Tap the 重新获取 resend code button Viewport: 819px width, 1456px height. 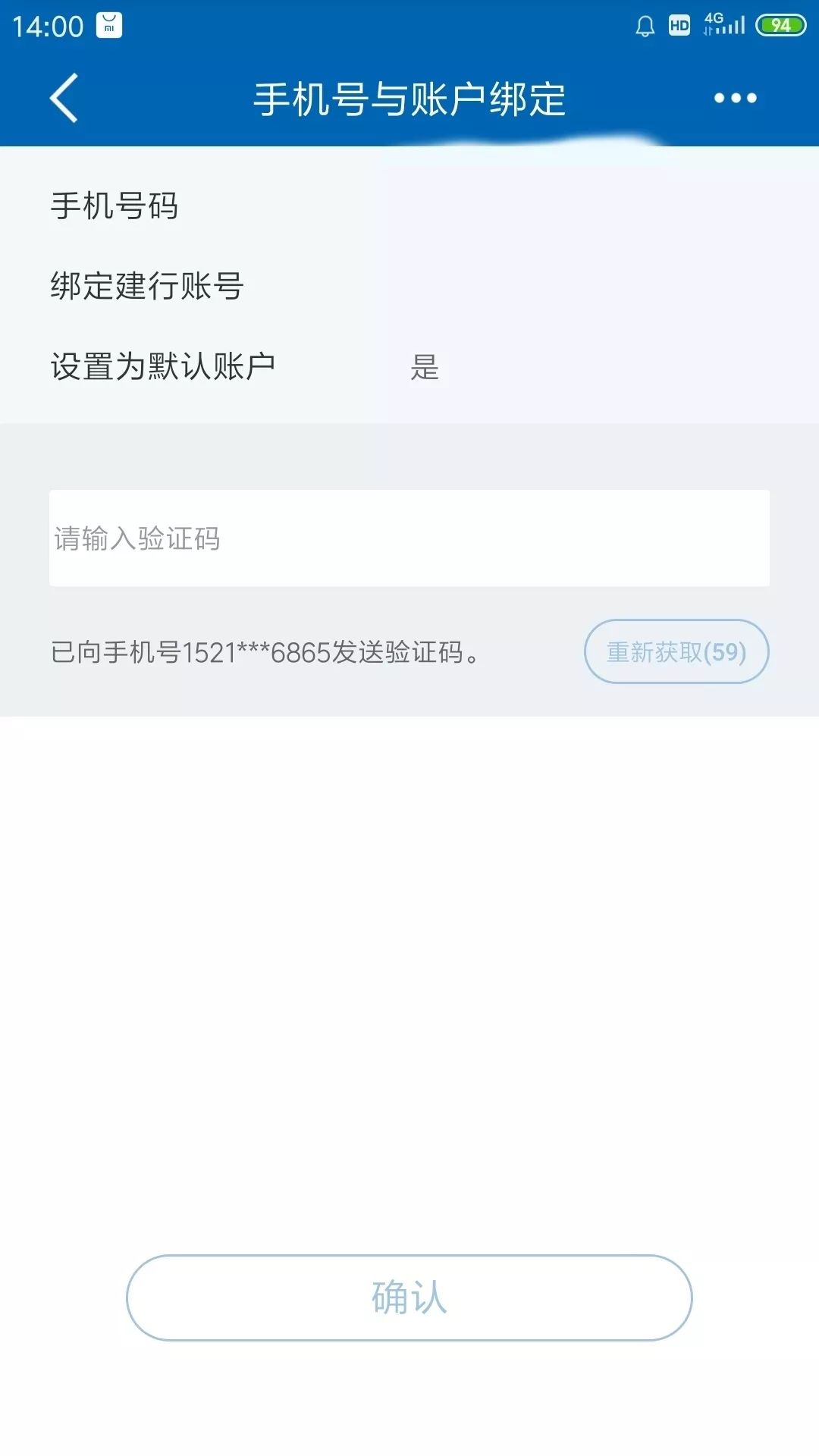pos(676,651)
